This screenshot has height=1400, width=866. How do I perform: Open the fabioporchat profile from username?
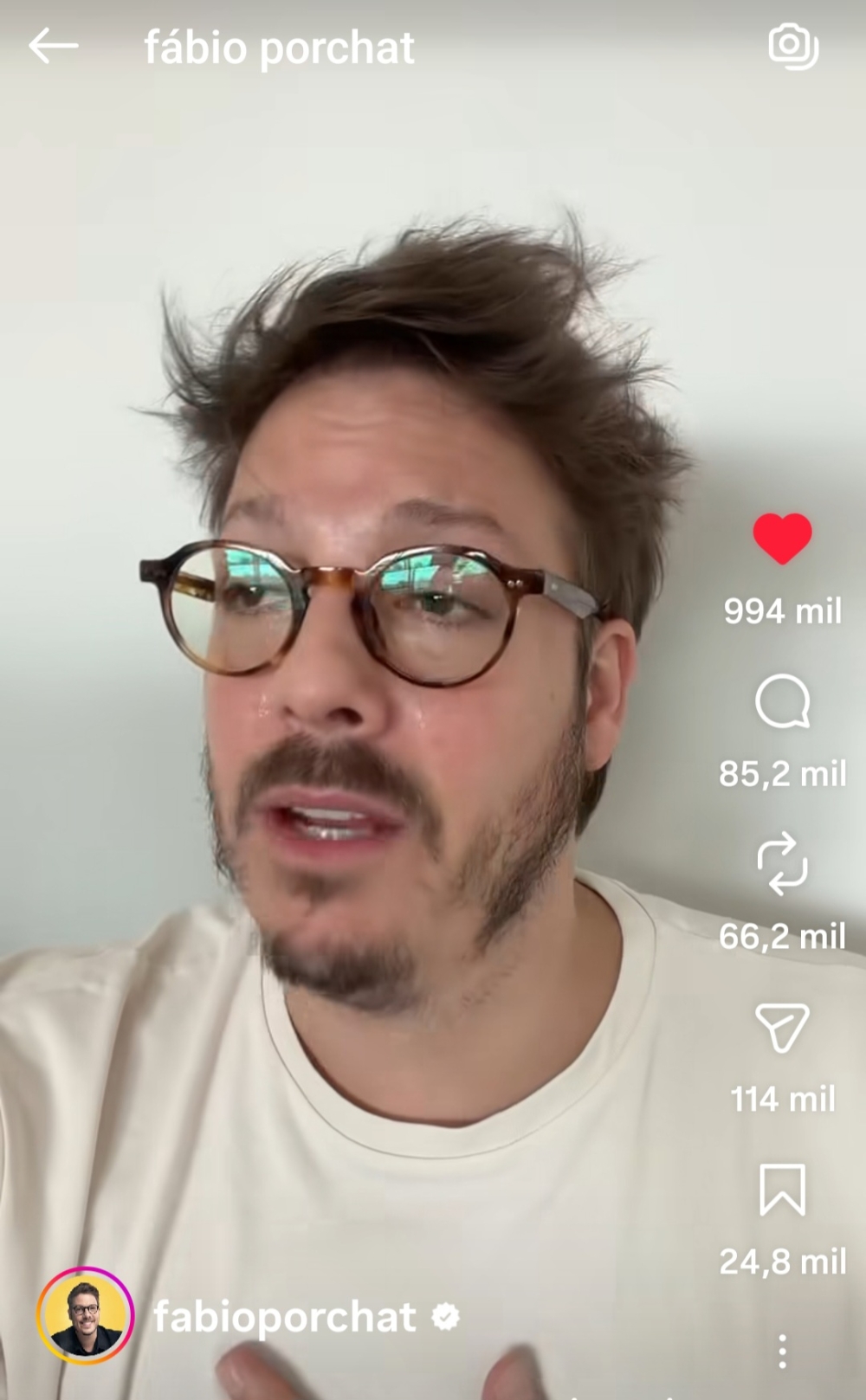pyautogui.click(x=284, y=1317)
